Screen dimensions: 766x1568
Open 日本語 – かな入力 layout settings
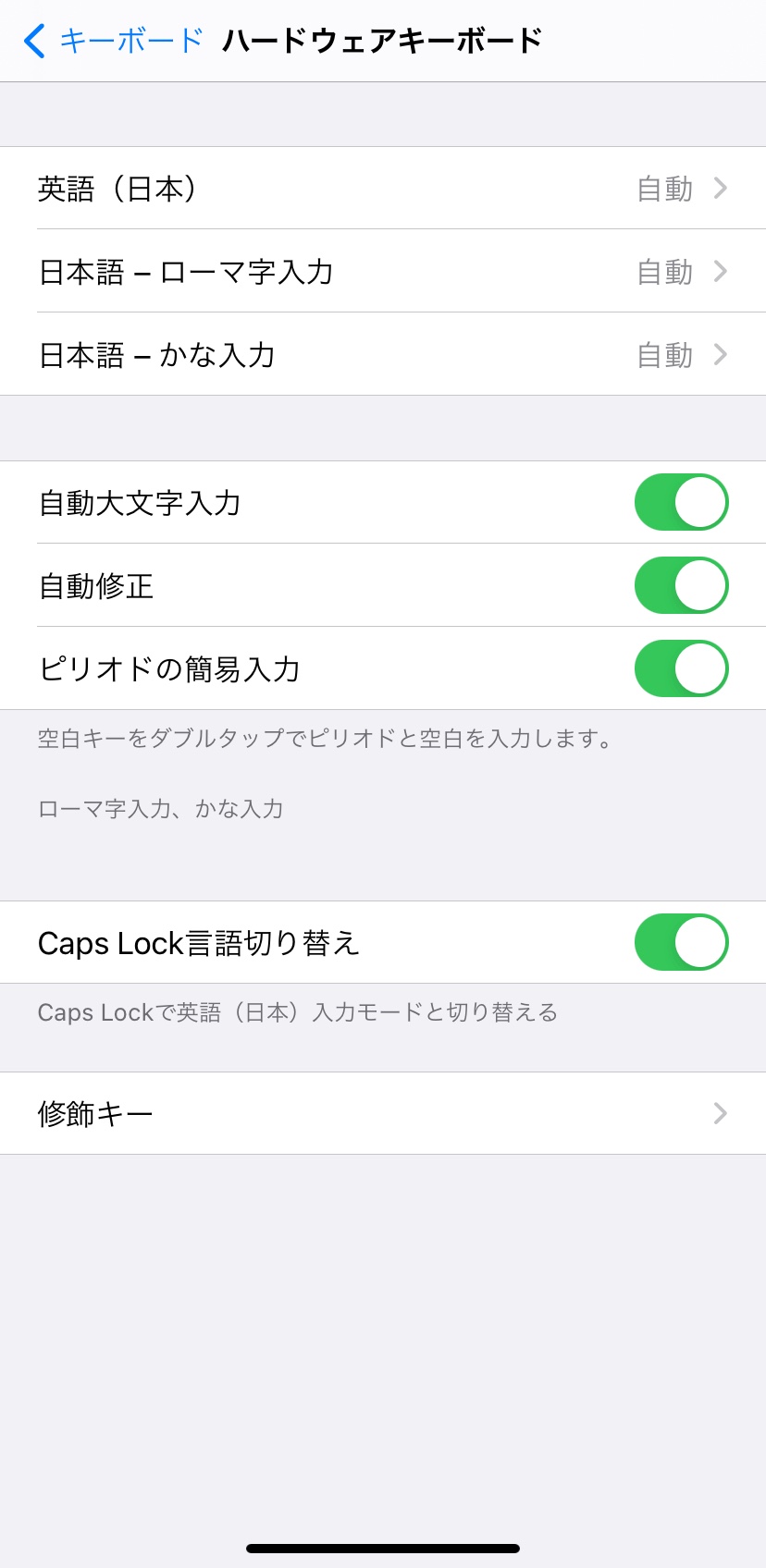click(x=383, y=355)
